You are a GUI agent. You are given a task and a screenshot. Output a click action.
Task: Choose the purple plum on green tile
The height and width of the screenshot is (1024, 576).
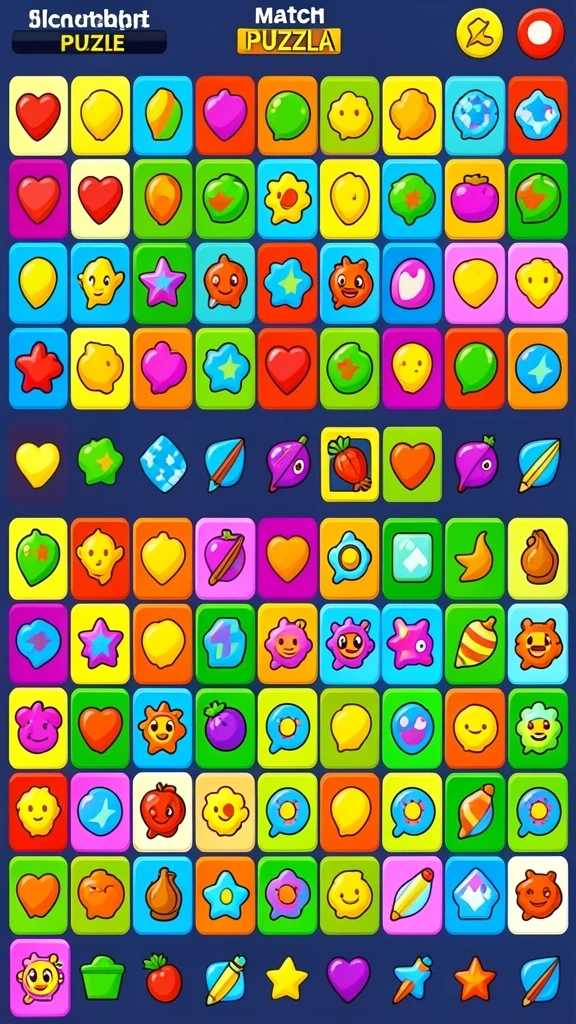[x=225, y=728]
